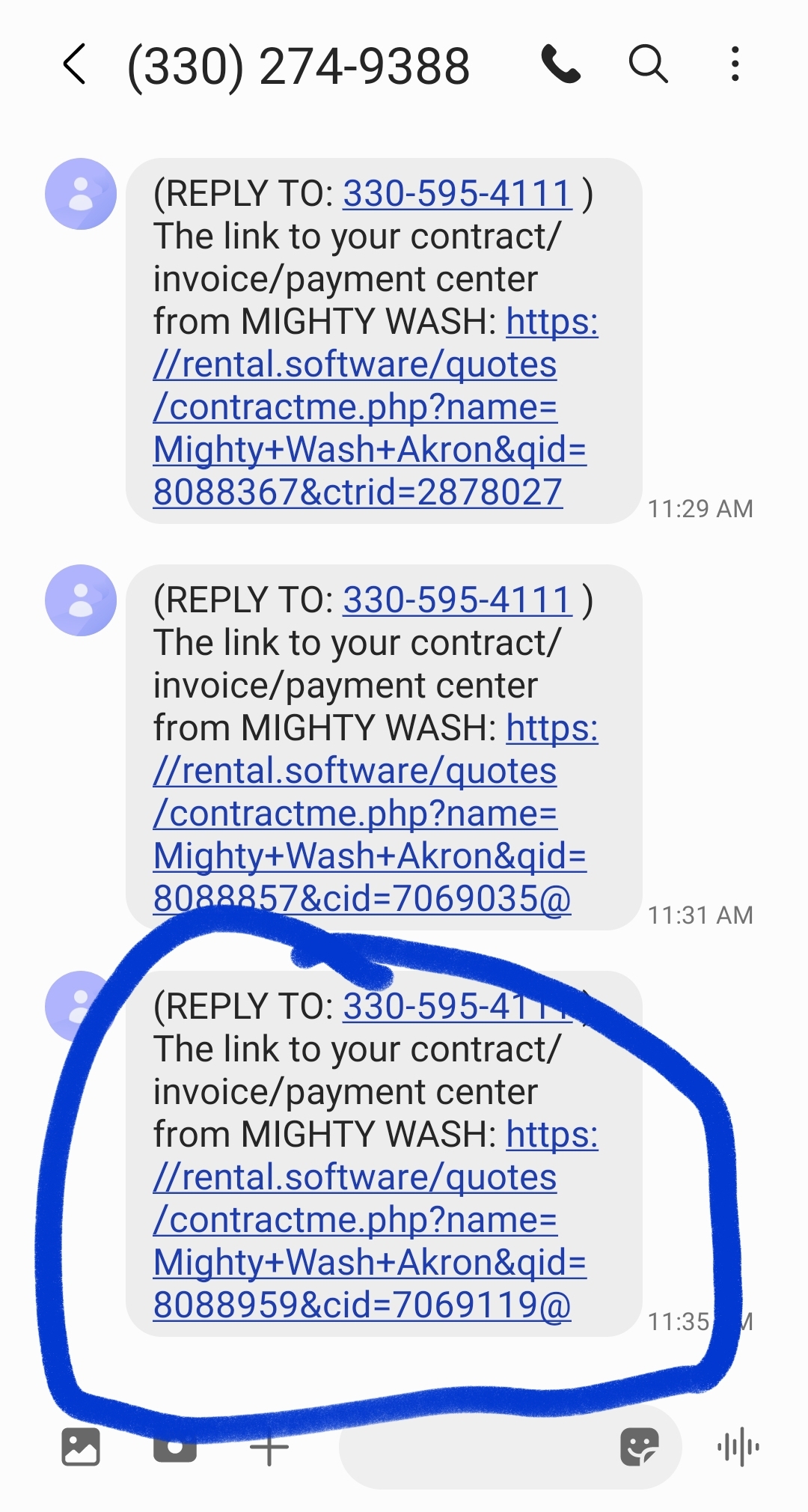Tap the 330-595-4111 number in the 11:31 AM message
This screenshot has height=1512, width=808.
pyautogui.click(x=457, y=600)
